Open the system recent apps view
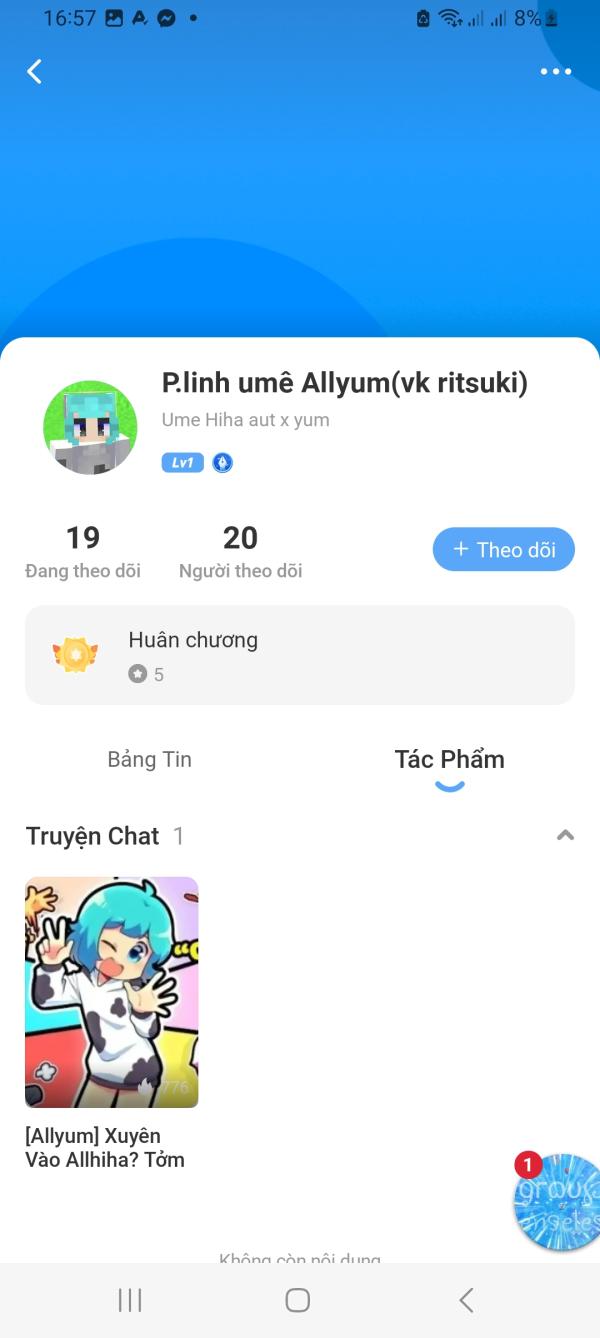This screenshot has height=1338, width=600. pos(130,1300)
